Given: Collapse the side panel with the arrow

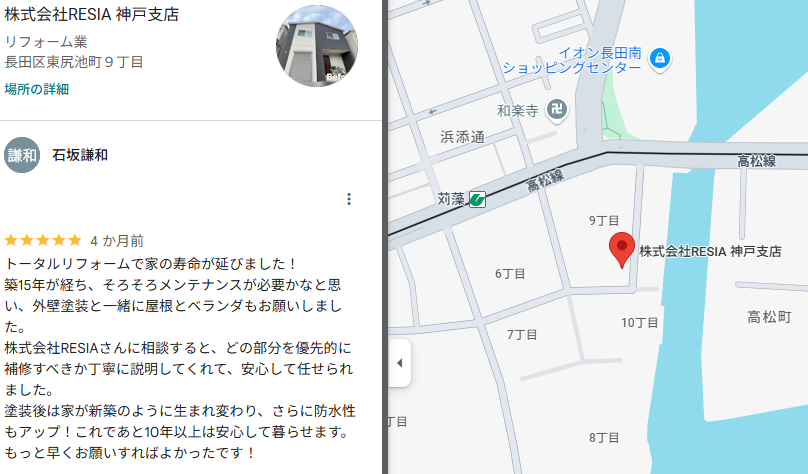Looking at the screenshot, I should (399, 362).
